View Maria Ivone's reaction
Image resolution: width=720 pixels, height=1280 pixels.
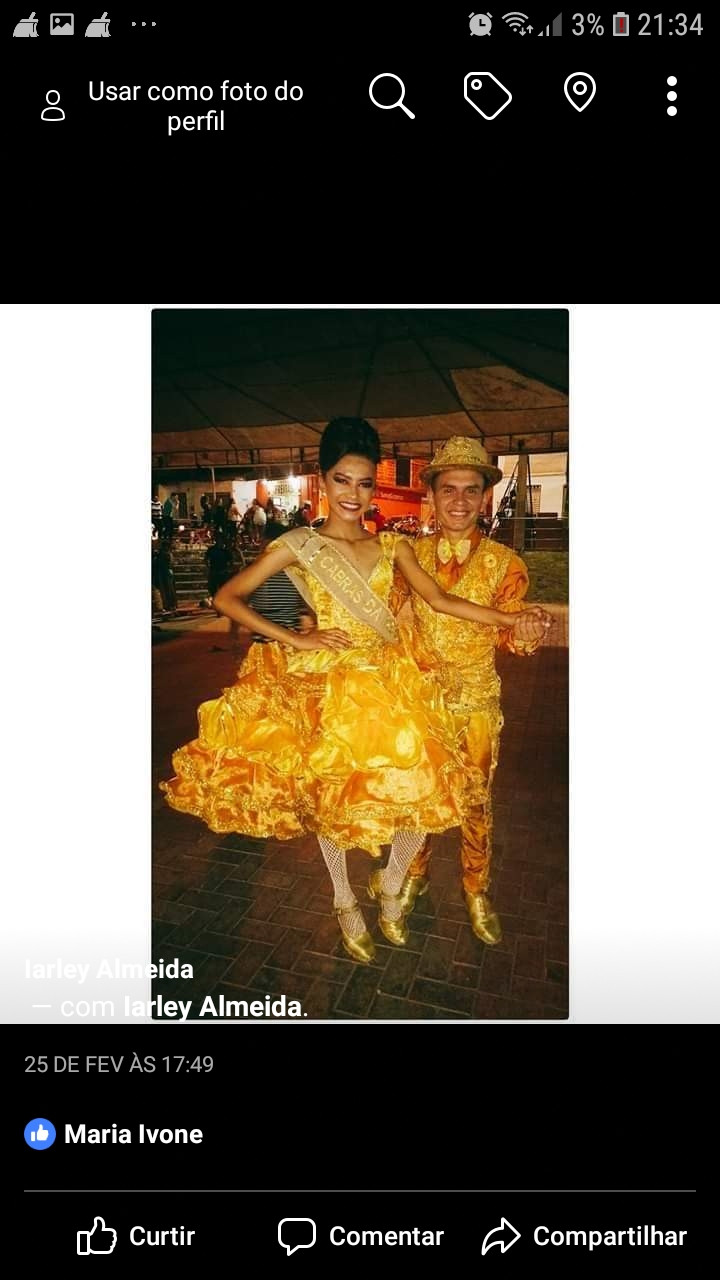[x=114, y=1134]
